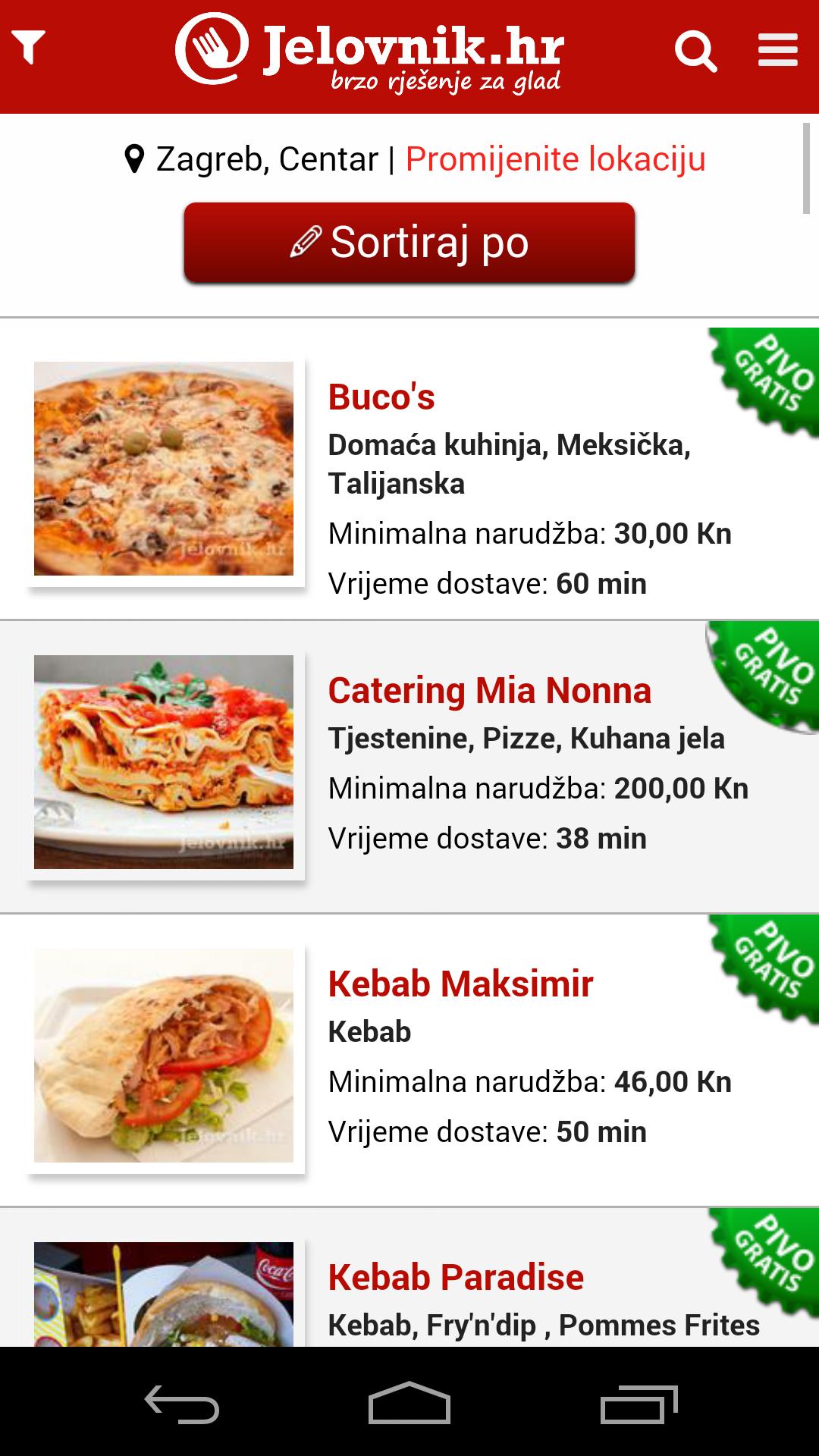This screenshot has width=819, height=1456.
Task: View the Kebab Maksimir restaurant
Action: tap(460, 984)
